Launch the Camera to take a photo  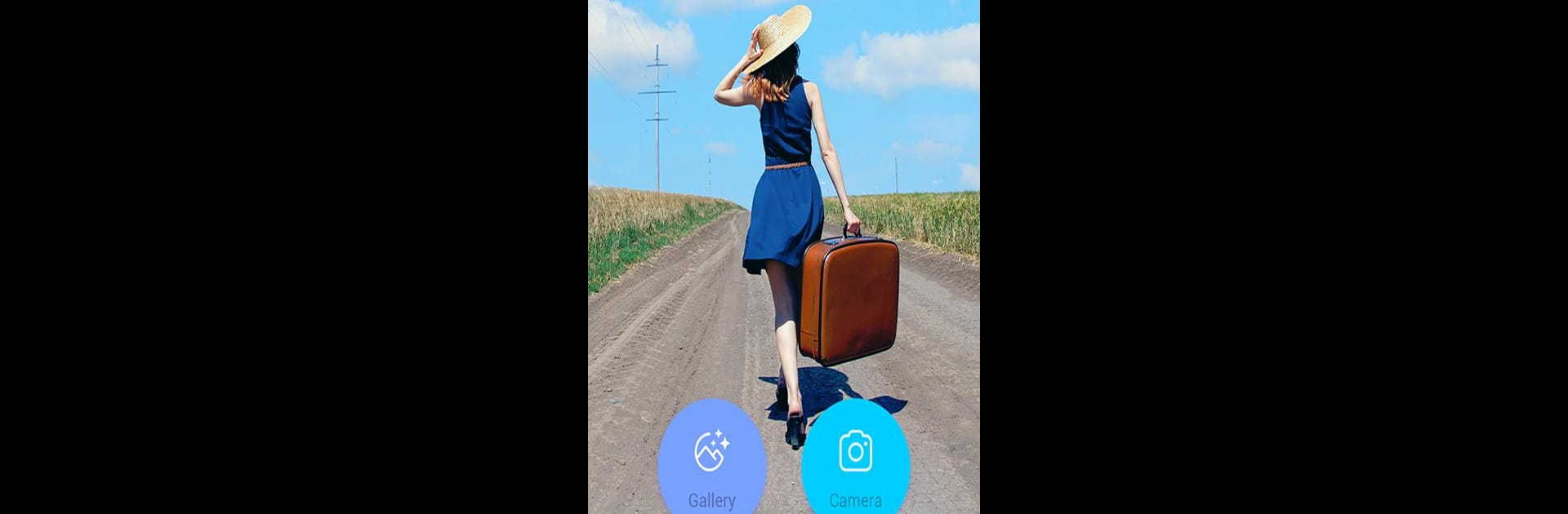click(855, 462)
